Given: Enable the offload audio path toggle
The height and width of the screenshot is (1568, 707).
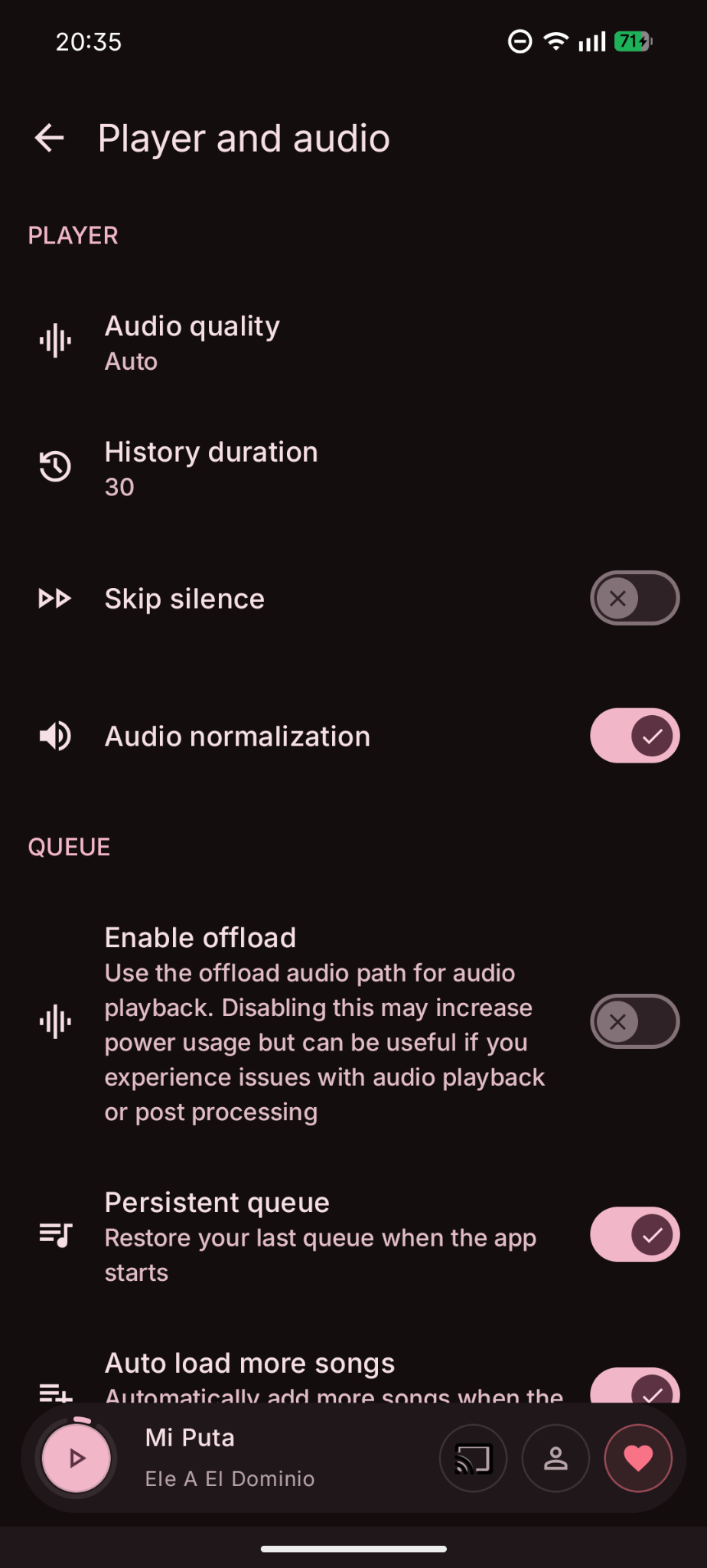Looking at the screenshot, I should click(634, 1021).
